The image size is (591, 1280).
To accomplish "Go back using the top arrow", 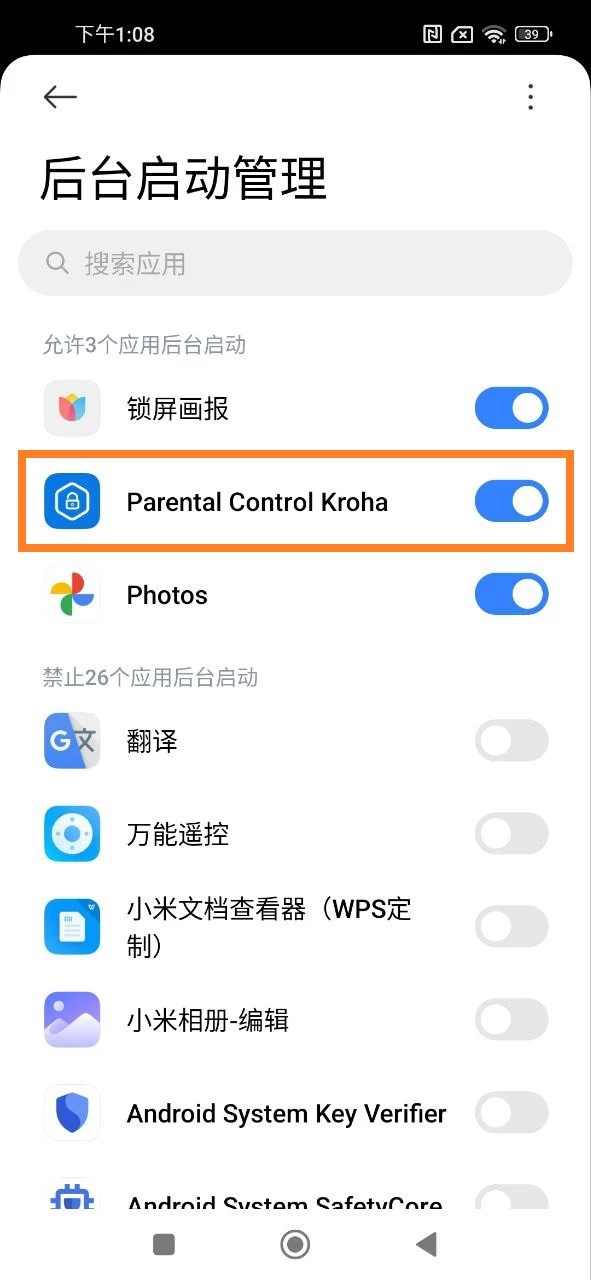I will tap(60, 96).
